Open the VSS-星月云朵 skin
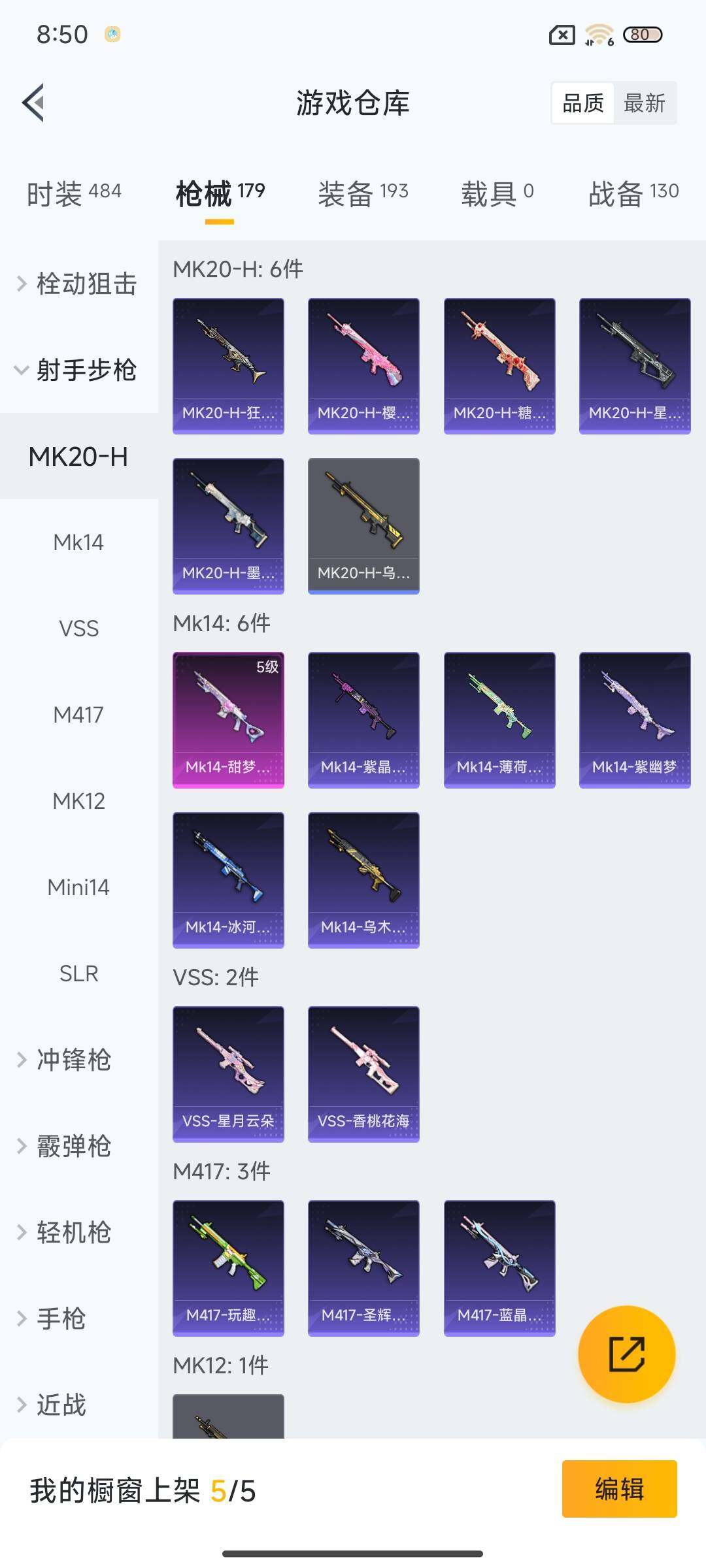 pos(228,1074)
